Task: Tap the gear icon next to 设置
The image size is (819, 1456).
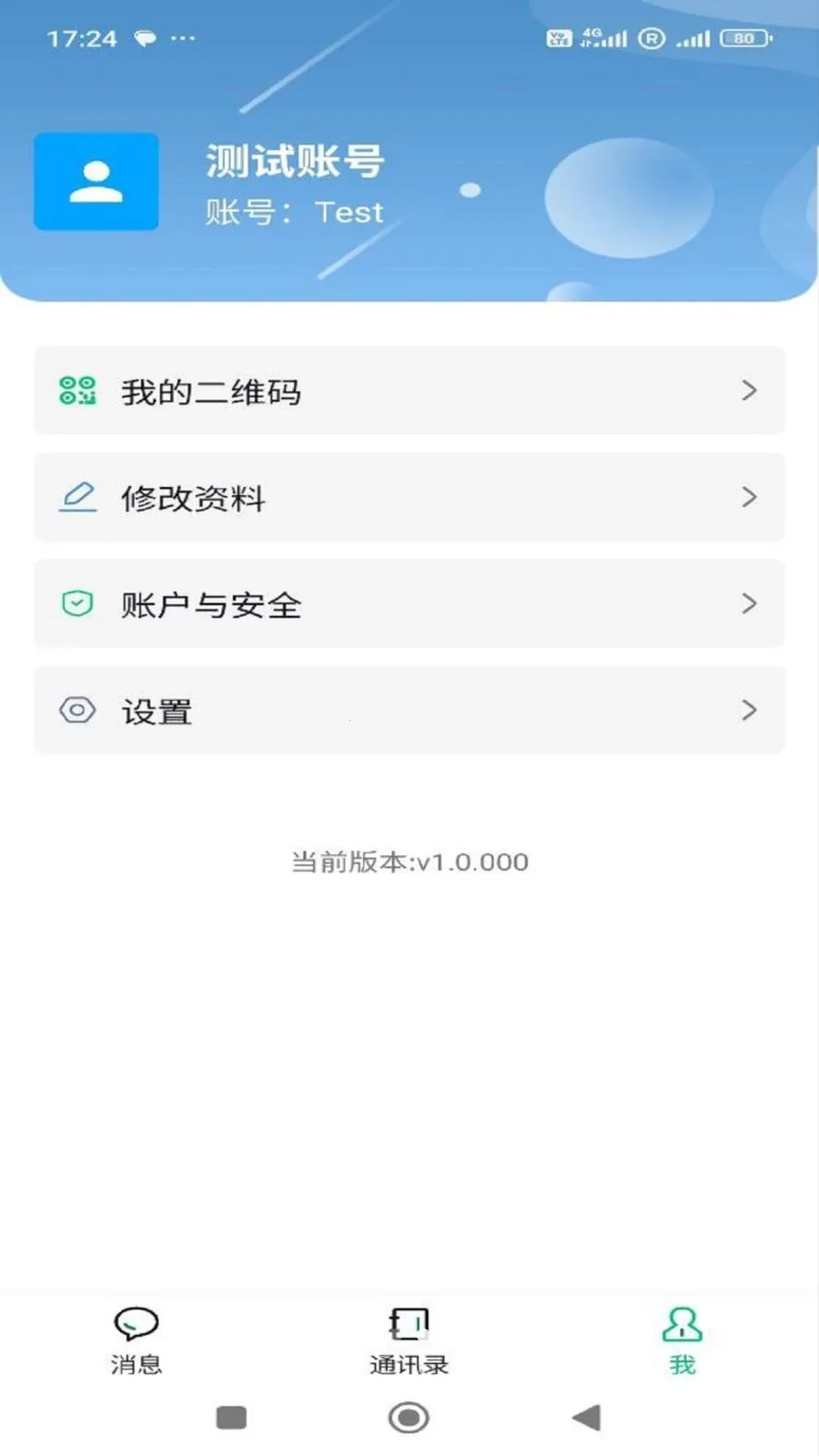Action: click(78, 711)
